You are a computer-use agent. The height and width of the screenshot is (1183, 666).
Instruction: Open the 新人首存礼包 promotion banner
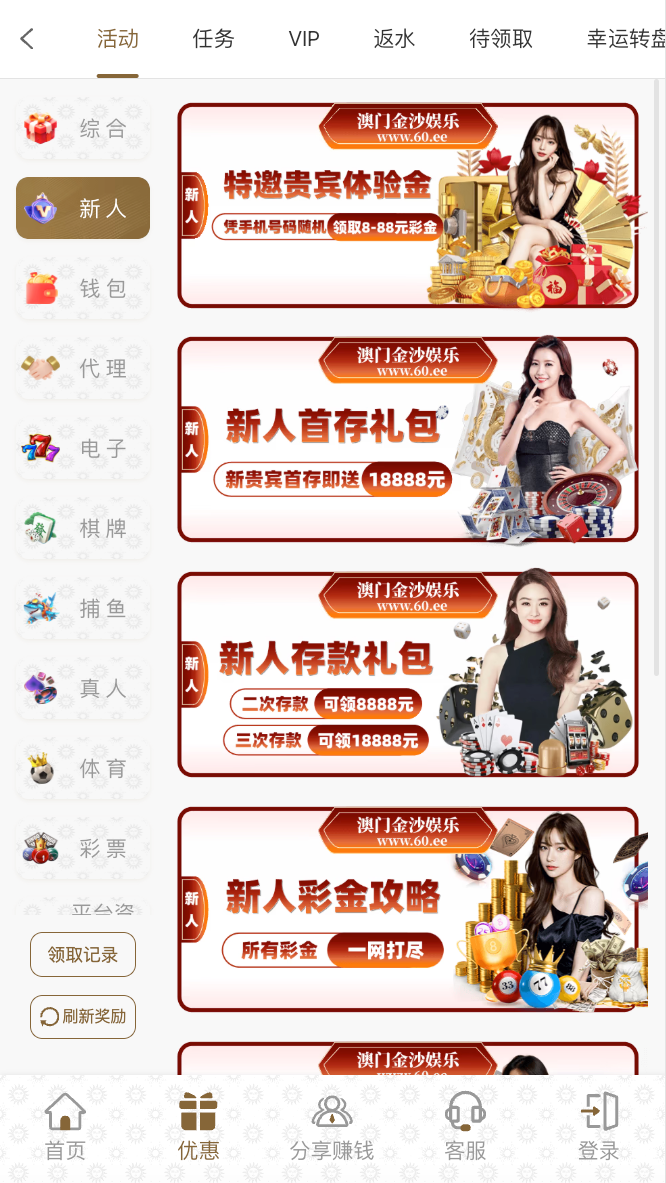(x=407, y=440)
